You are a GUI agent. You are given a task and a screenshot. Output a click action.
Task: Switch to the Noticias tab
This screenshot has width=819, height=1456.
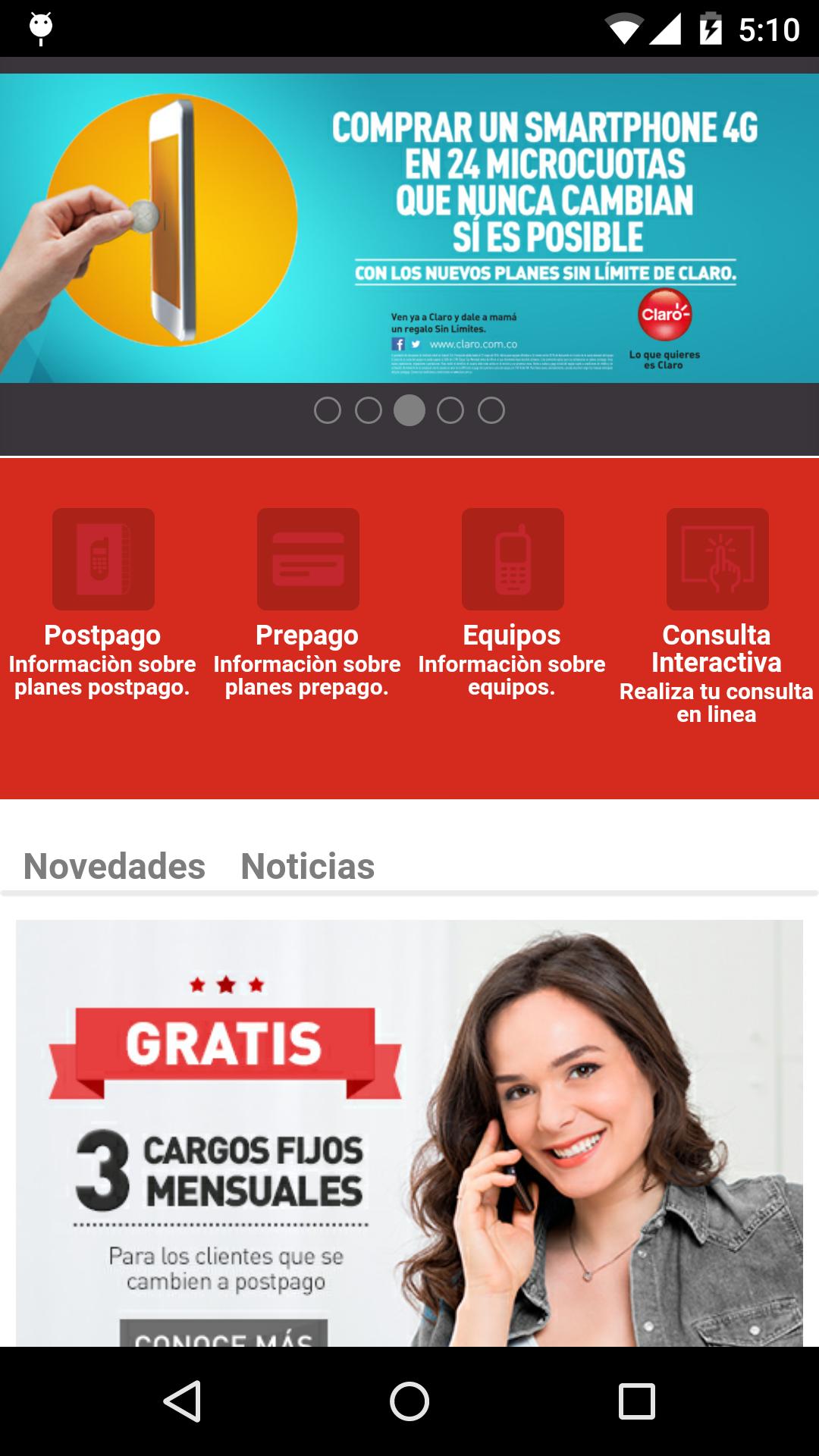point(307,866)
